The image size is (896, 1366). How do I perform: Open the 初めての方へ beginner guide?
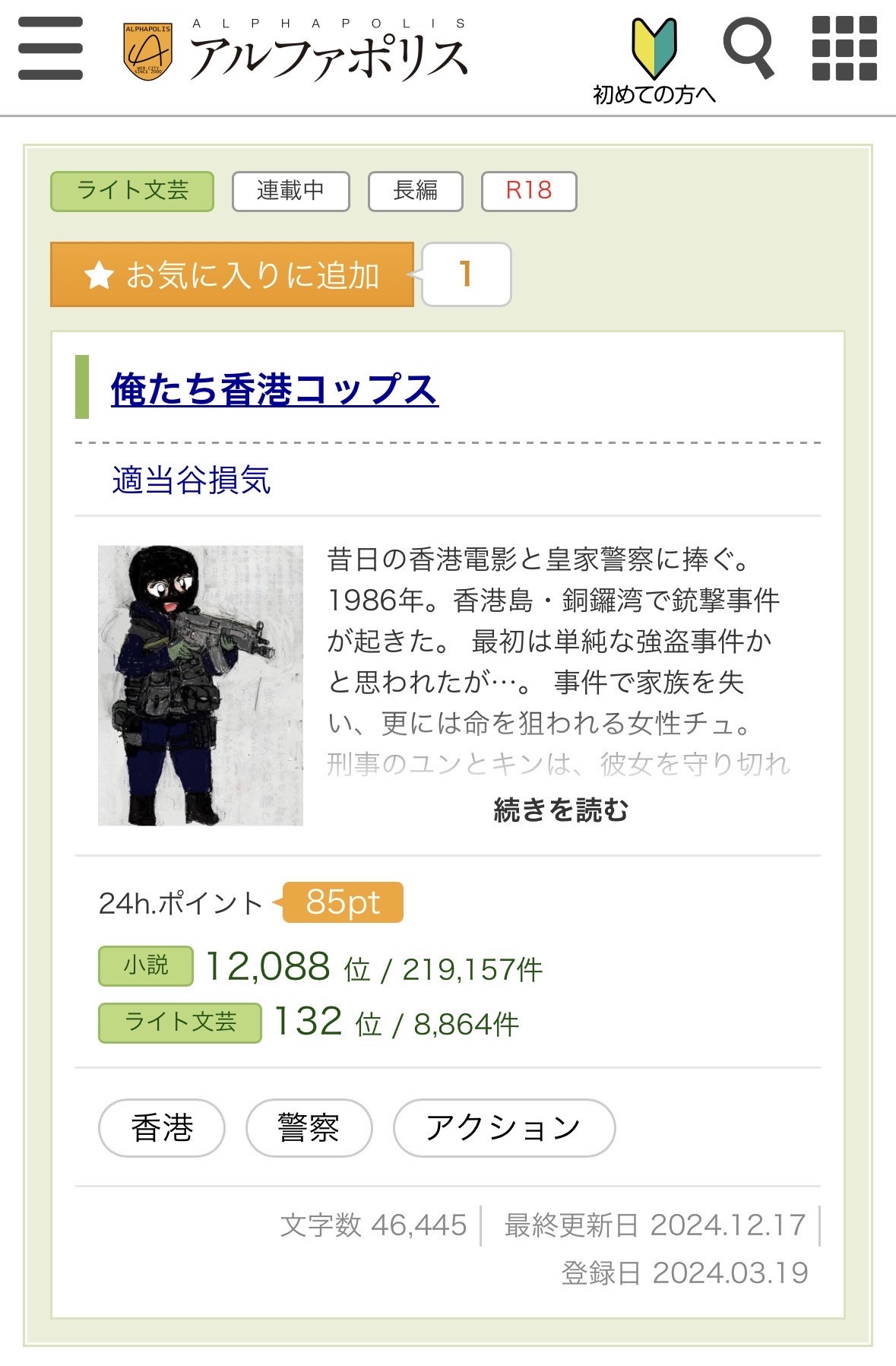click(654, 61)
